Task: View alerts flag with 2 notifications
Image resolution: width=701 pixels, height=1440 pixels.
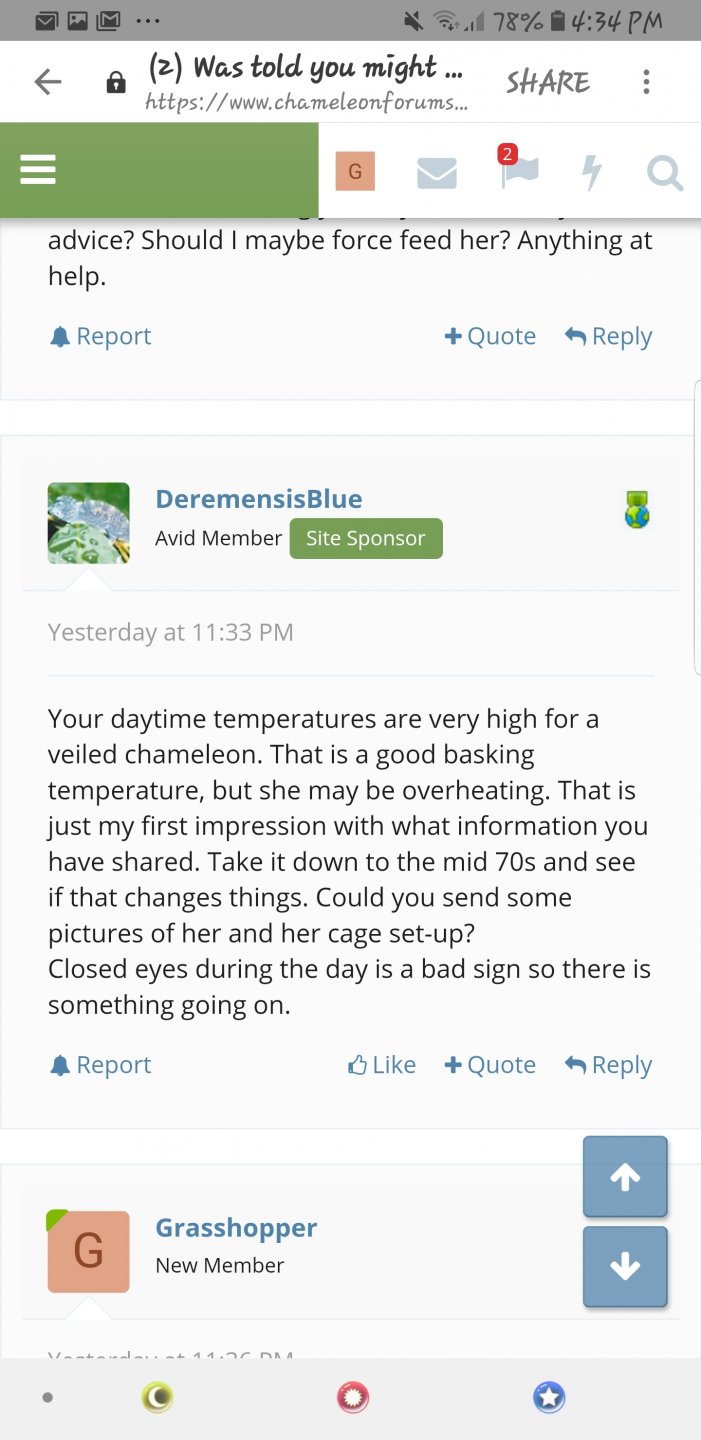Action: coord(519,168)
